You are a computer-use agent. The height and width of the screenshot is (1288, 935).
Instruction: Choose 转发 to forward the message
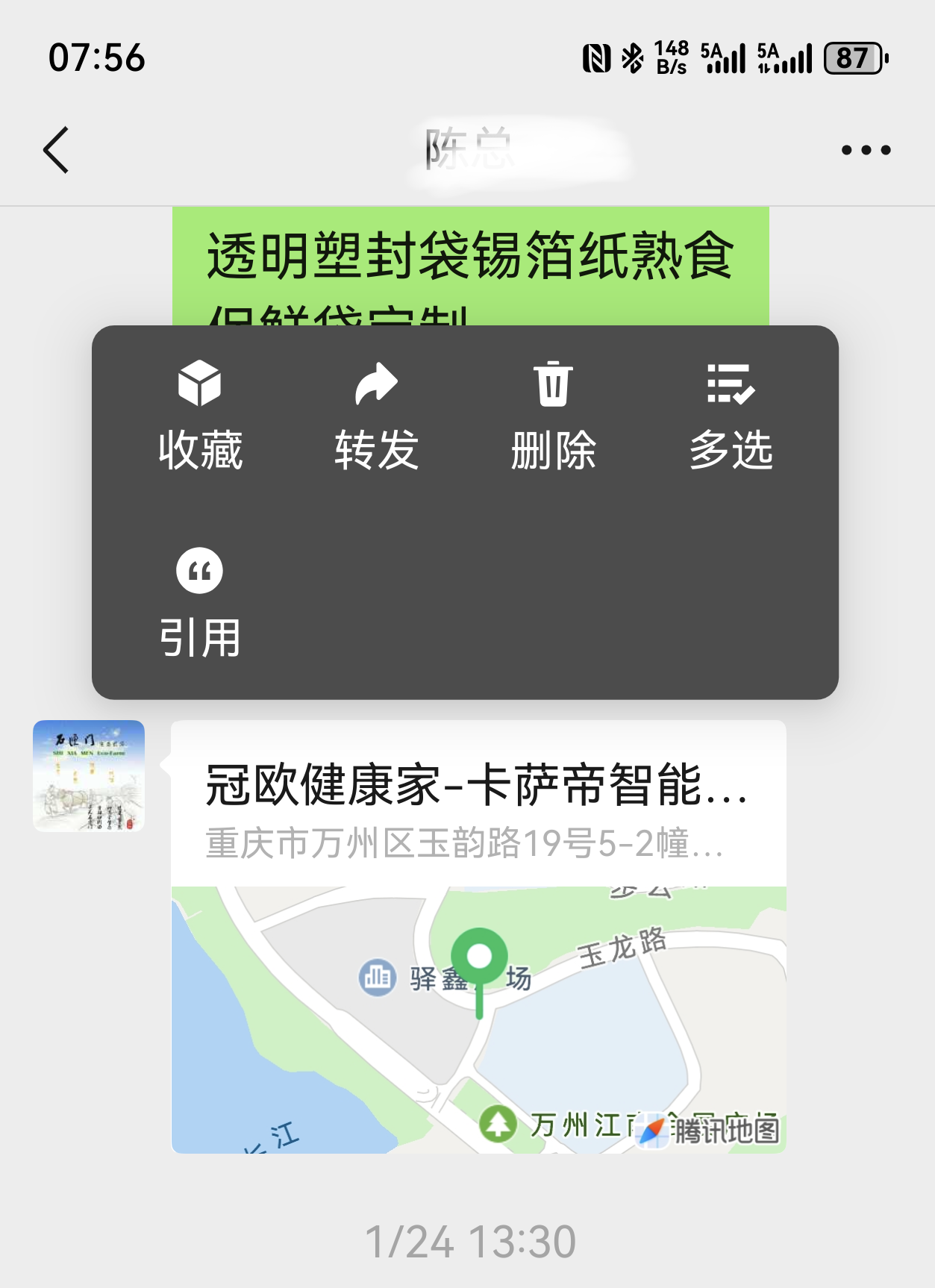[x=376, y=418]
